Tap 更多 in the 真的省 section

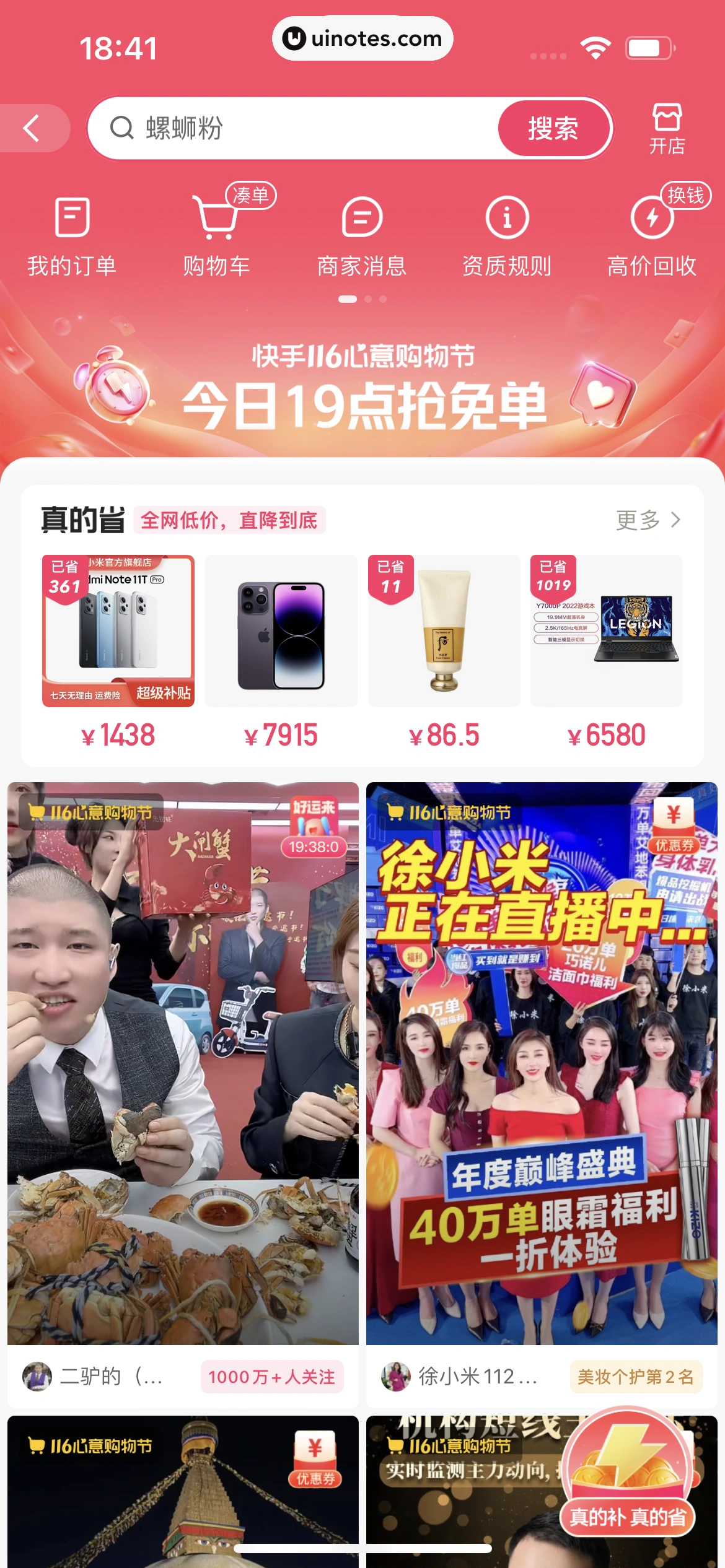coord(648,520)
